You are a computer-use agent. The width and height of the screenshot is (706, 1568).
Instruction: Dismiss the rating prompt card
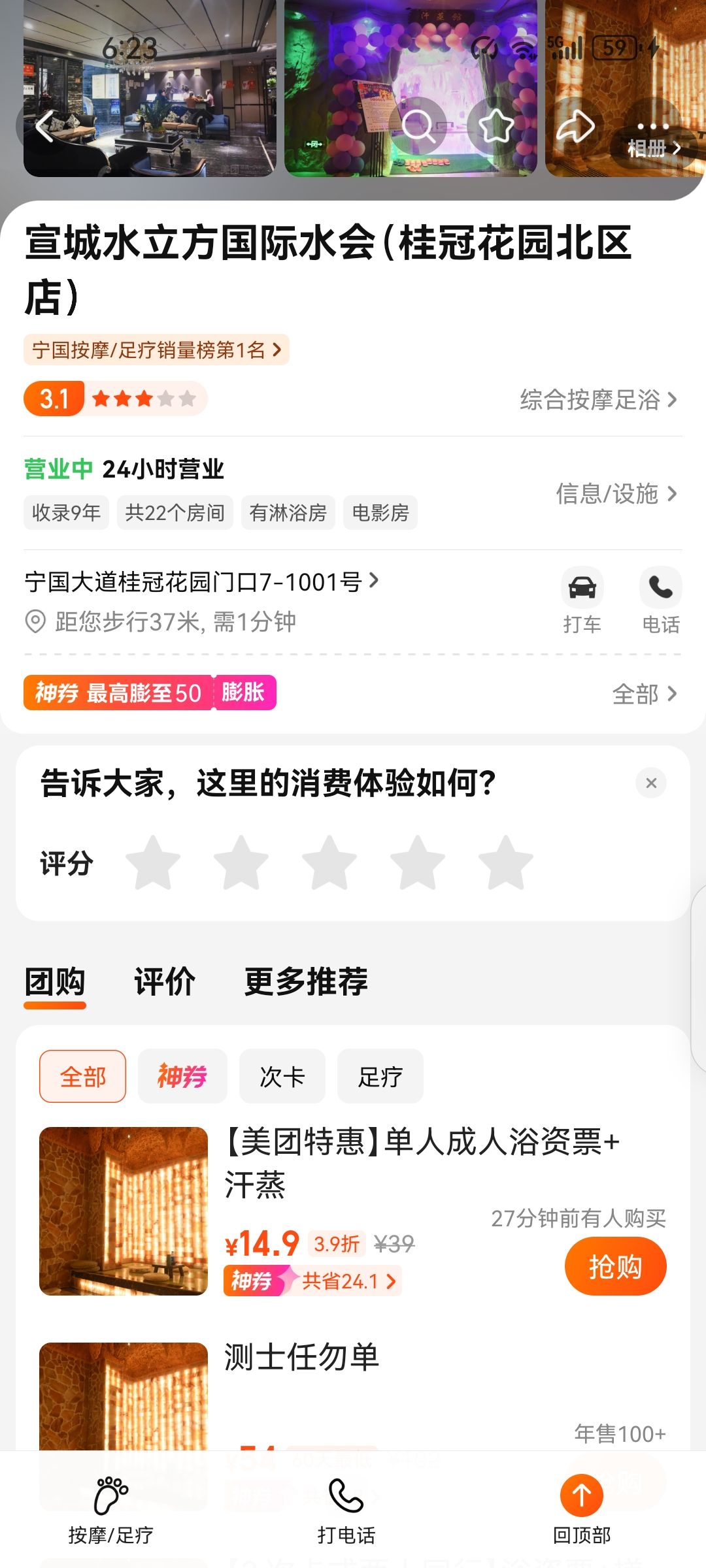point(650,783)
